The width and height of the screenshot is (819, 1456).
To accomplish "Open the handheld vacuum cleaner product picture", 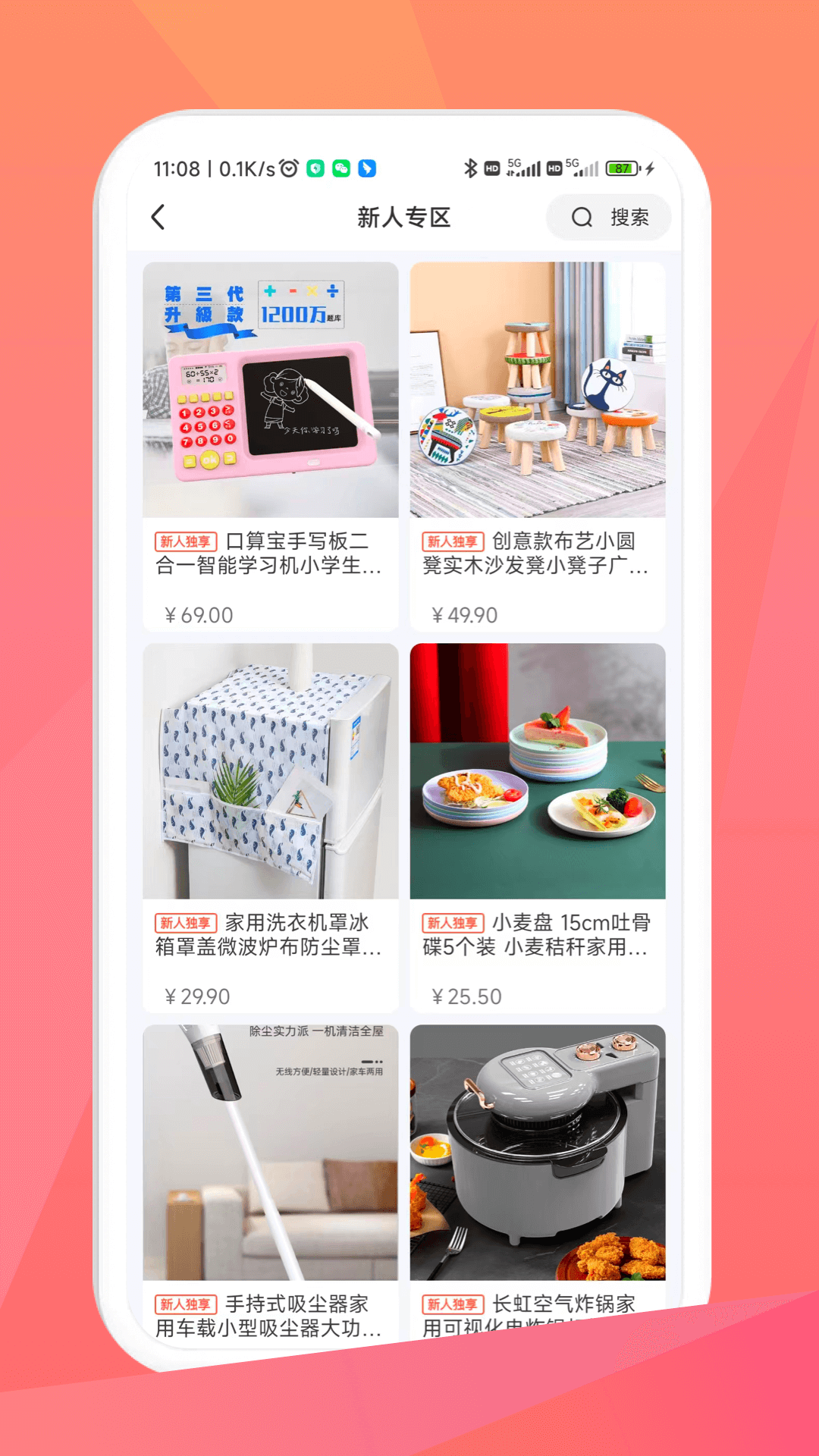I will click(x=271, y=1153).
